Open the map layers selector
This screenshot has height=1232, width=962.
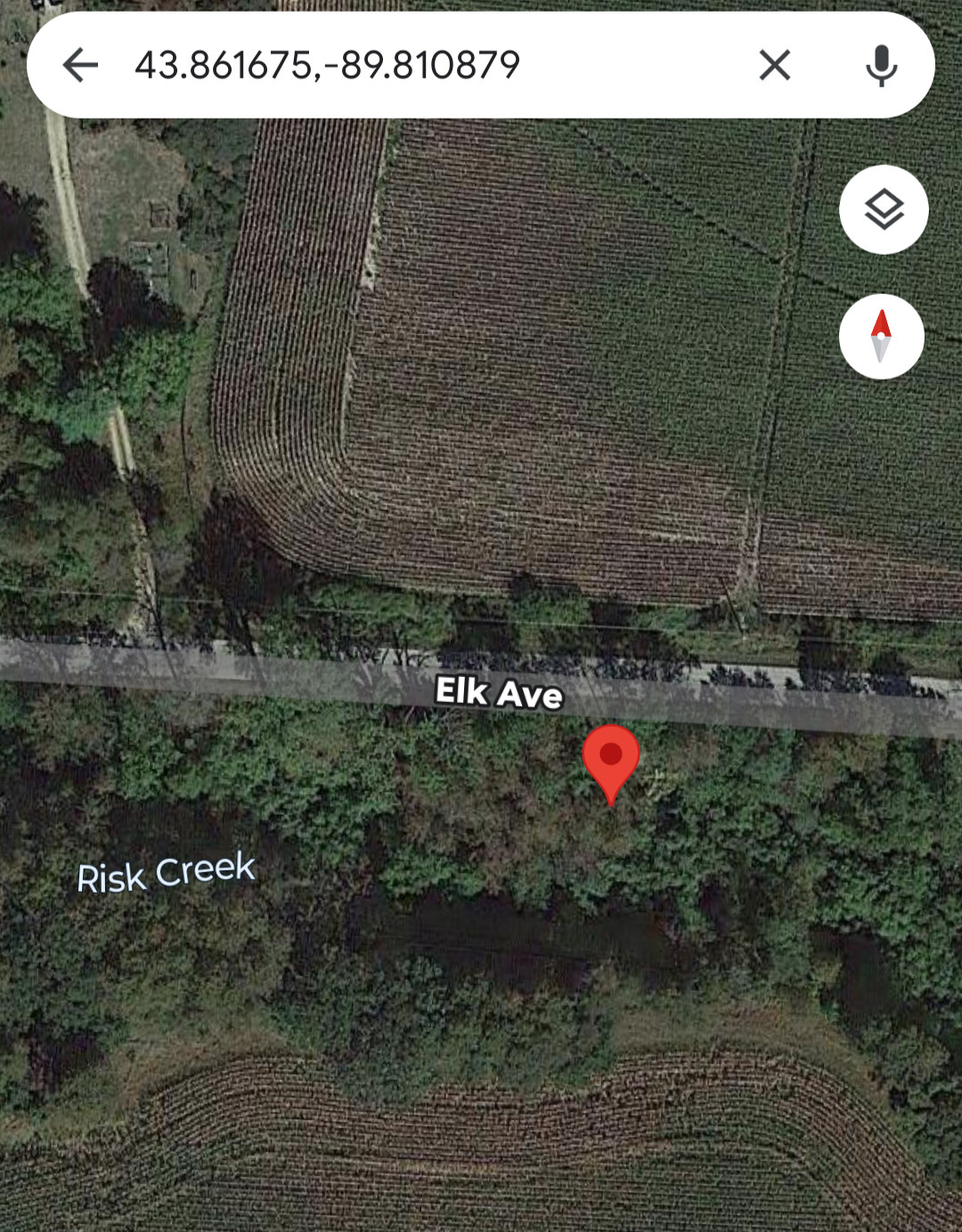[x=883, y=210]
